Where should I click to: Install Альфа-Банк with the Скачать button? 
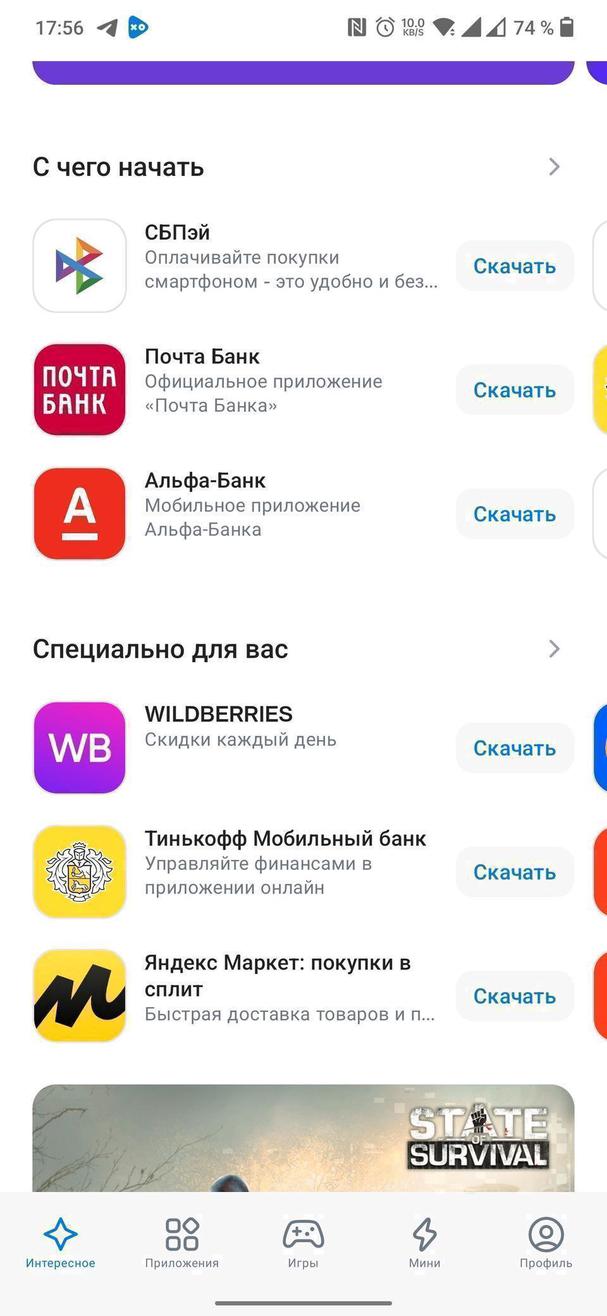pos(514,514)
